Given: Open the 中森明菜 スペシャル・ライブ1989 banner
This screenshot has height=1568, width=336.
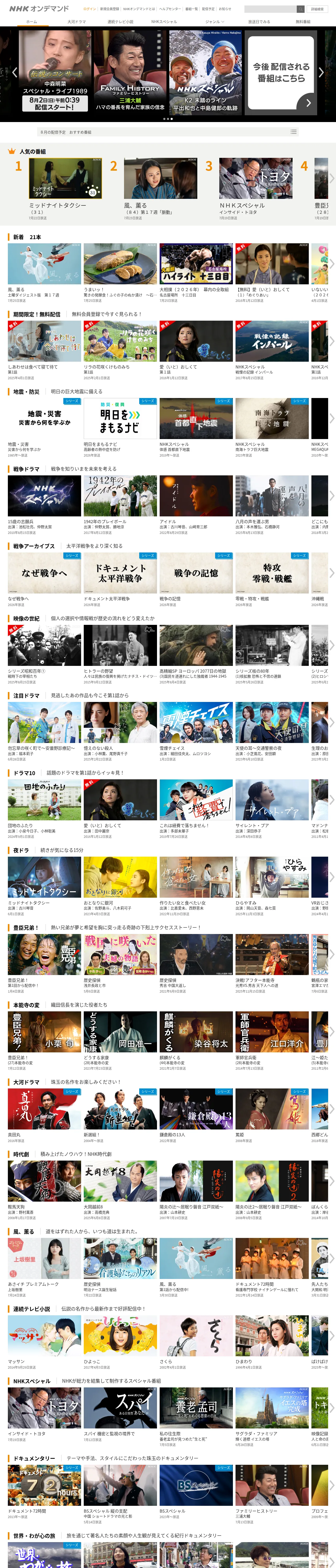Looking at the screenshot, I should point(55,72).
